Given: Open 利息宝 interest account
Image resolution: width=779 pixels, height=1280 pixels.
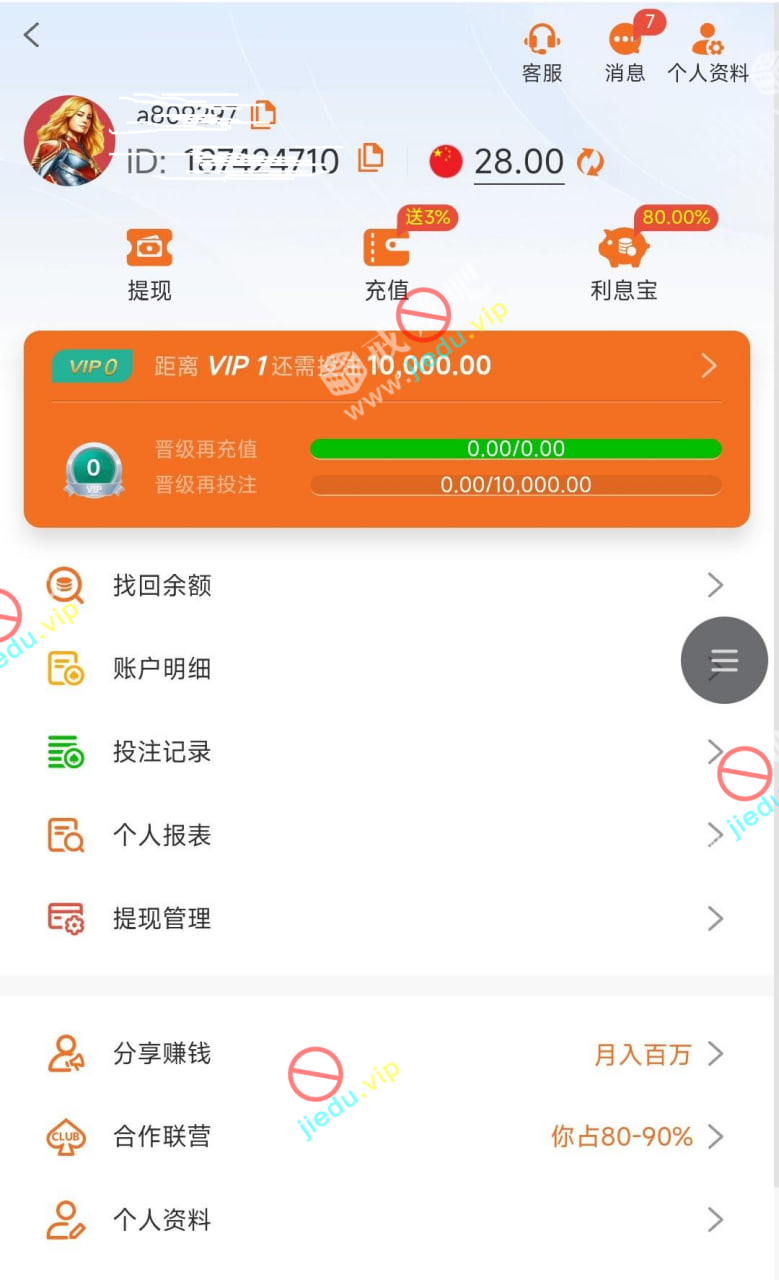Looking at the screenshot, I should click(x=624, y=264).
